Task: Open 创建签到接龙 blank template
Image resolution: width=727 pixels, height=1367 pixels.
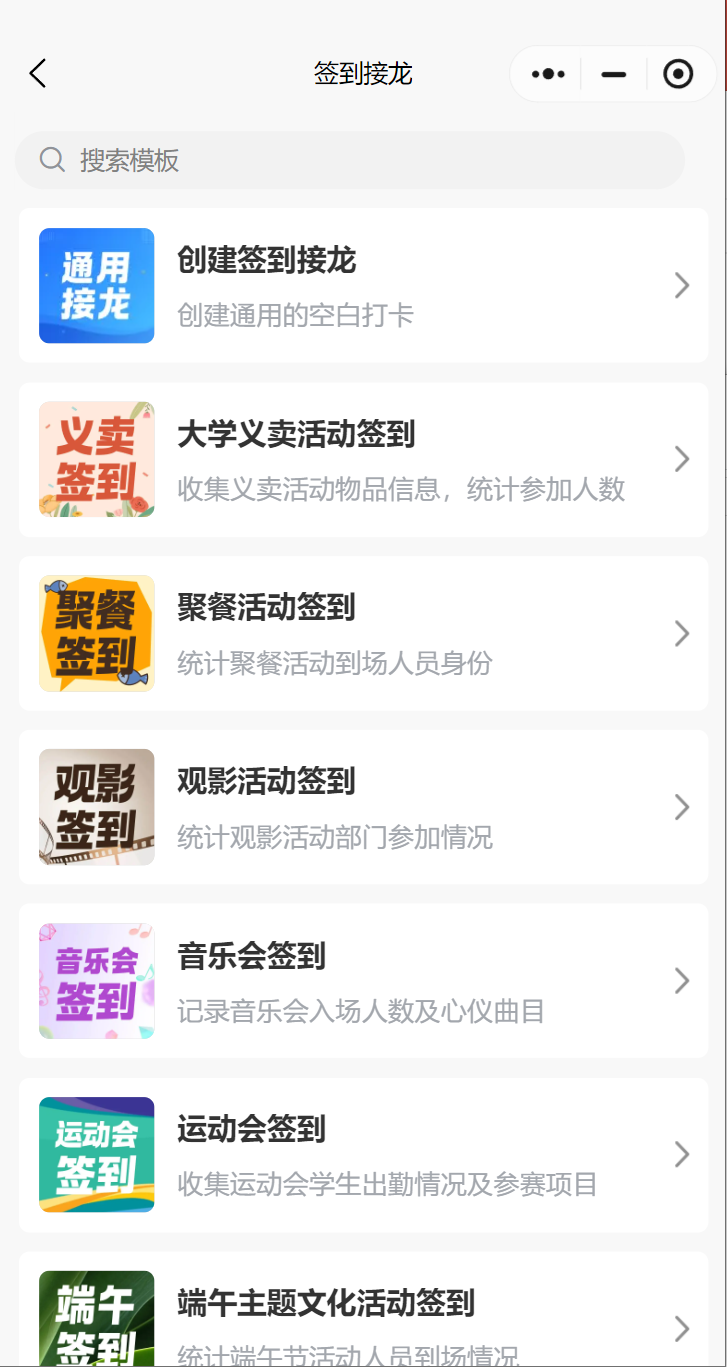Action: pos(364,286)
